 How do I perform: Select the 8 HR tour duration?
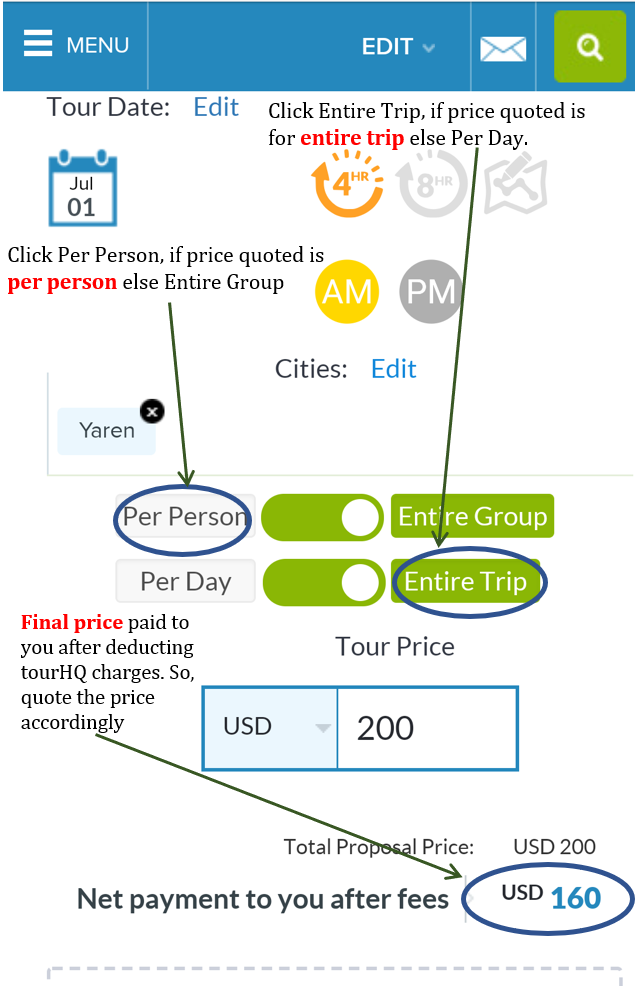pyautogui.click(x=432, y=184)
